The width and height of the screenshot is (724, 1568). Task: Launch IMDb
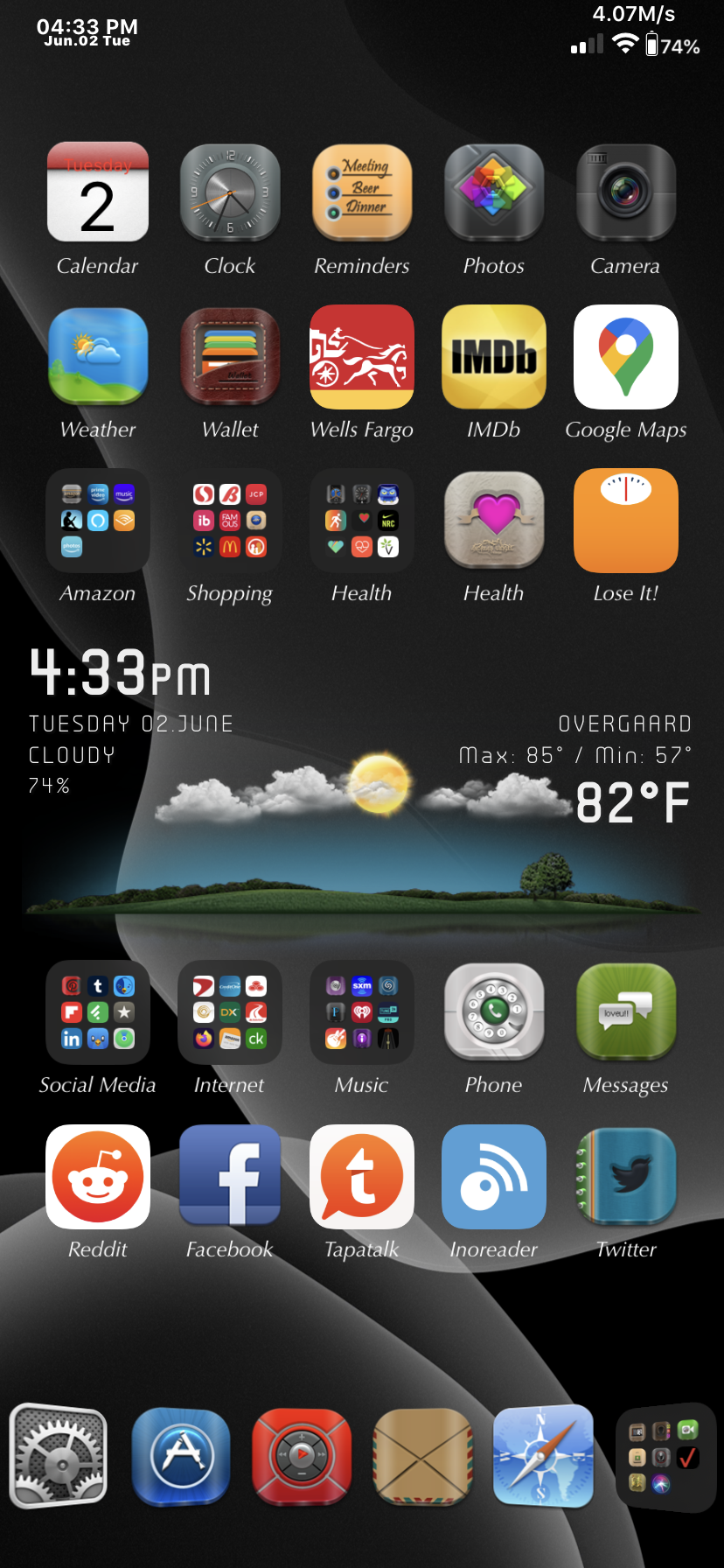point(494,357)
